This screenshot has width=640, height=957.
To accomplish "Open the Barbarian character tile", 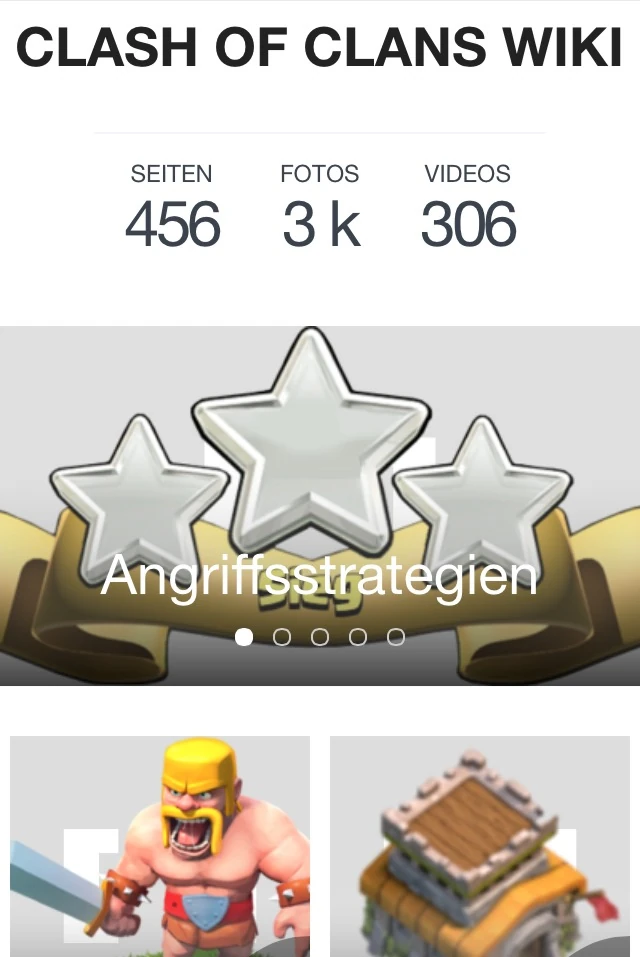I will 160,846.
